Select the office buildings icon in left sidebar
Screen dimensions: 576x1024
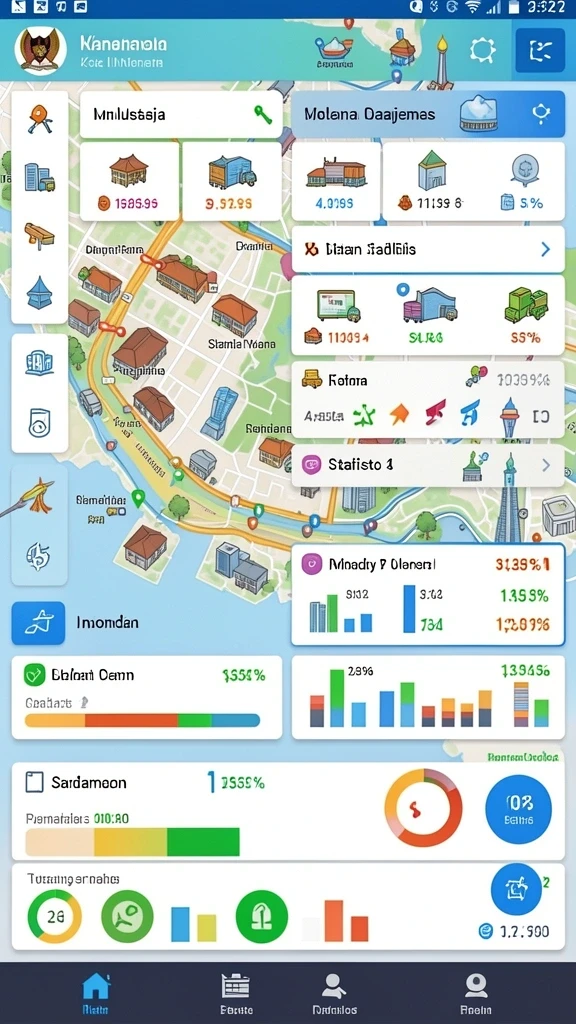click(40, 177)
